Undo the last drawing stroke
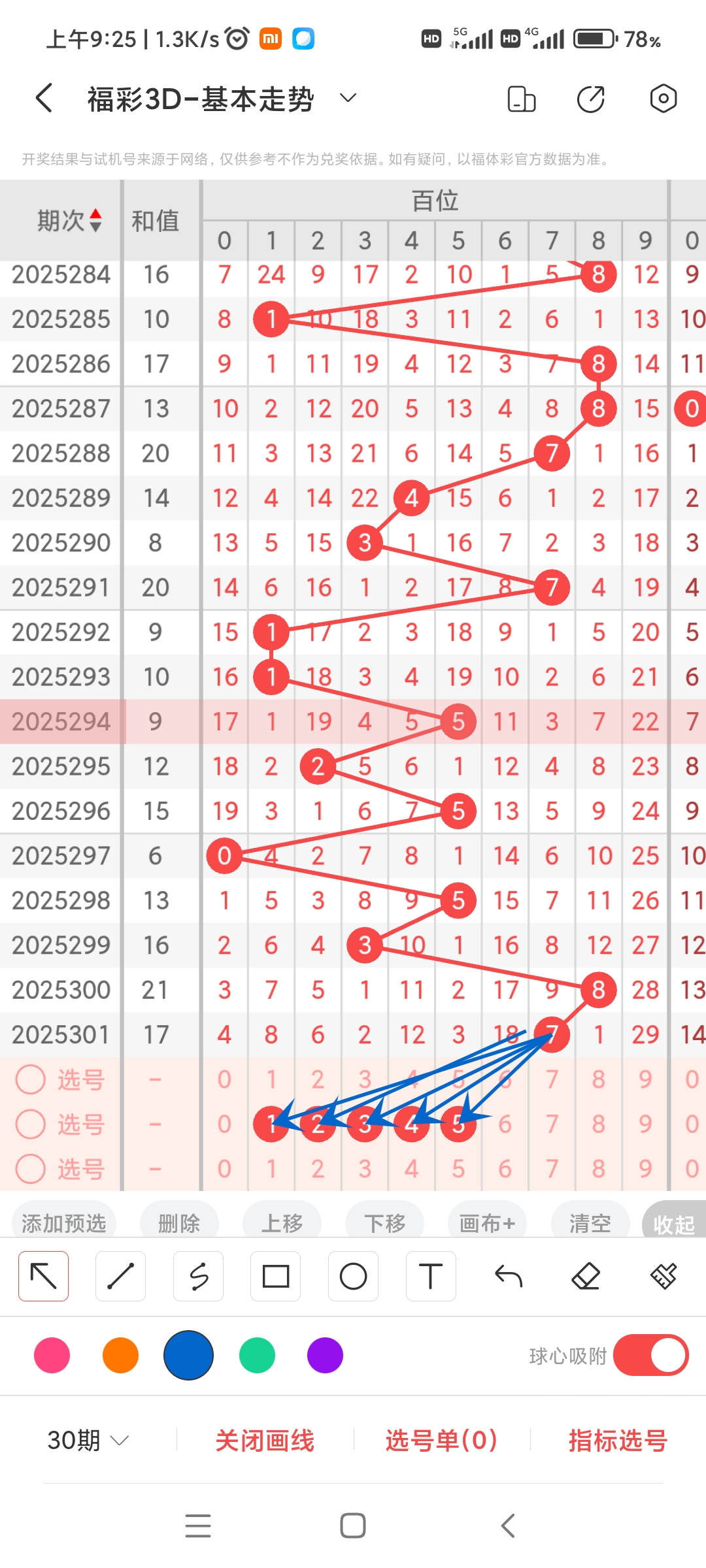This screenshot has width=706, height=1568. pos(509,1276)
